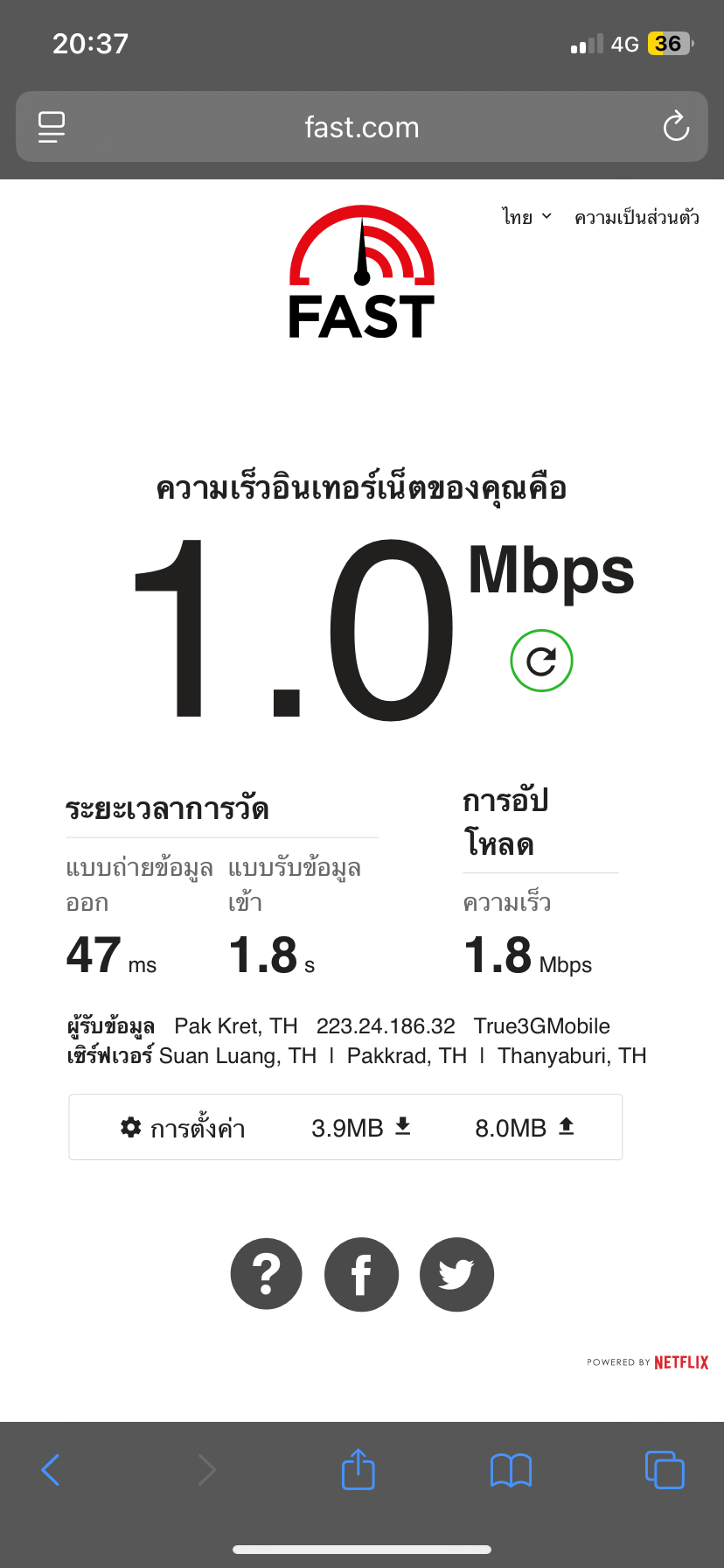Tap the FAST logo
Screen dimensions: 724x1568
pos(362,272)
